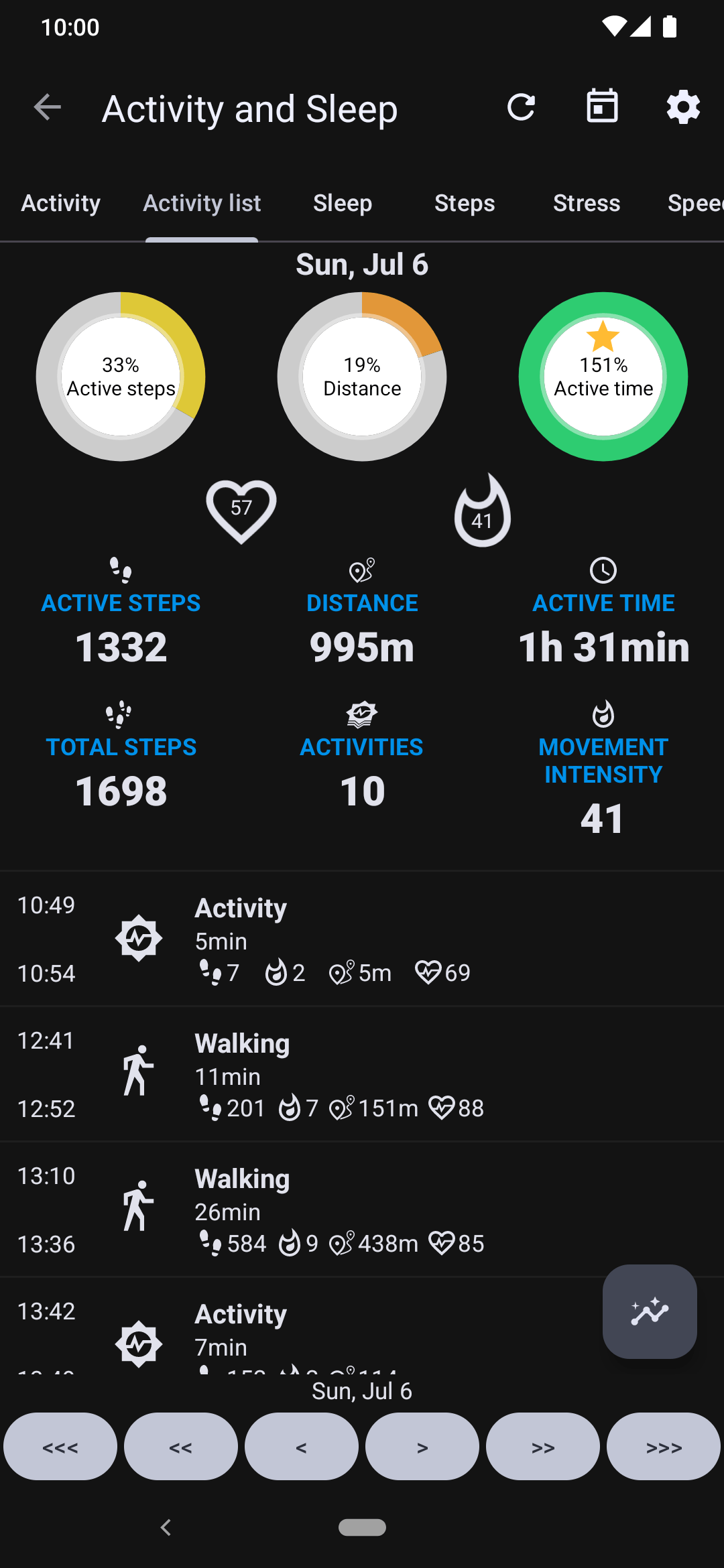Tap the << date navigation button

point(181,1447)
